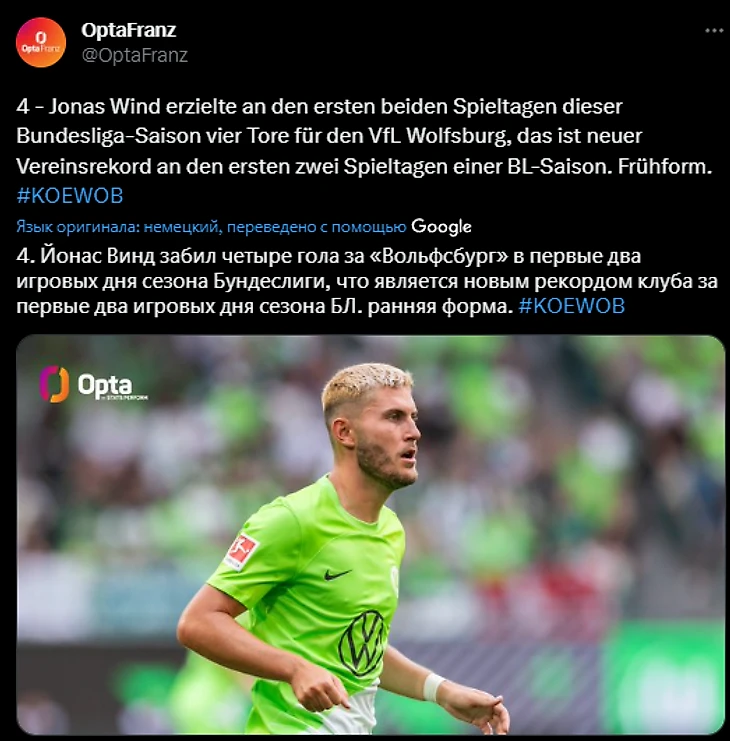This screenshot has width=730, height=741.
Task: Open OptaFranz profile via the avatar
Action: pyautogui.click(x=41, y=42)
